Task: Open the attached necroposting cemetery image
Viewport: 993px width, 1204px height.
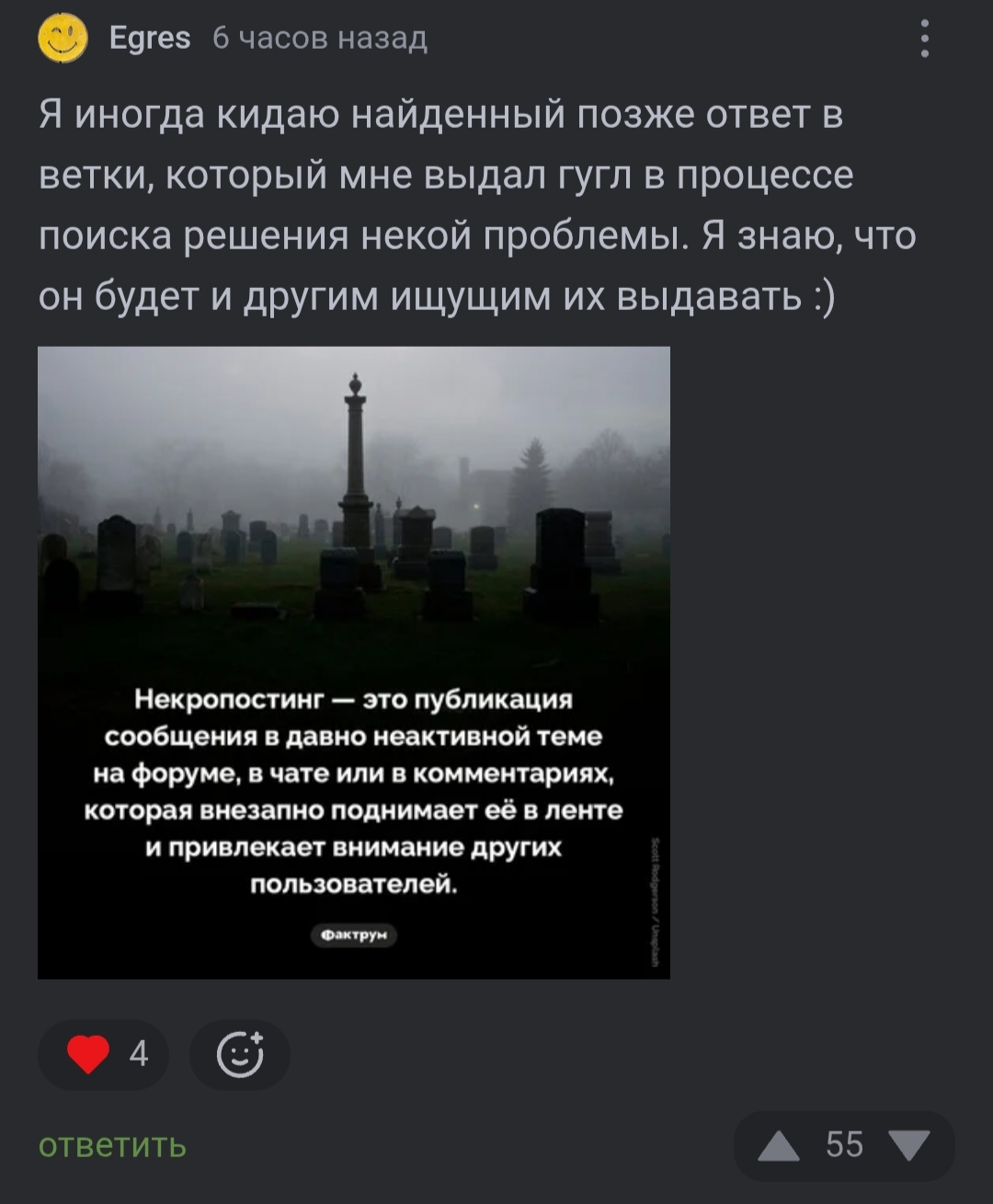Action: point(354,662)
